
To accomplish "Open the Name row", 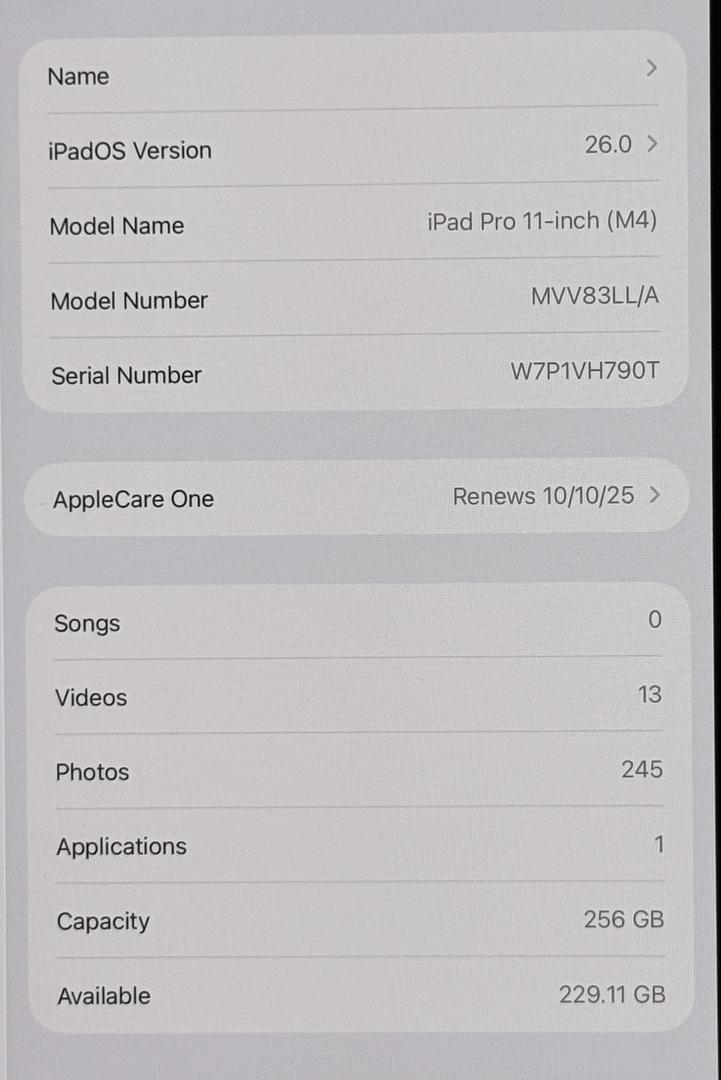I will (x=352, y=74).
